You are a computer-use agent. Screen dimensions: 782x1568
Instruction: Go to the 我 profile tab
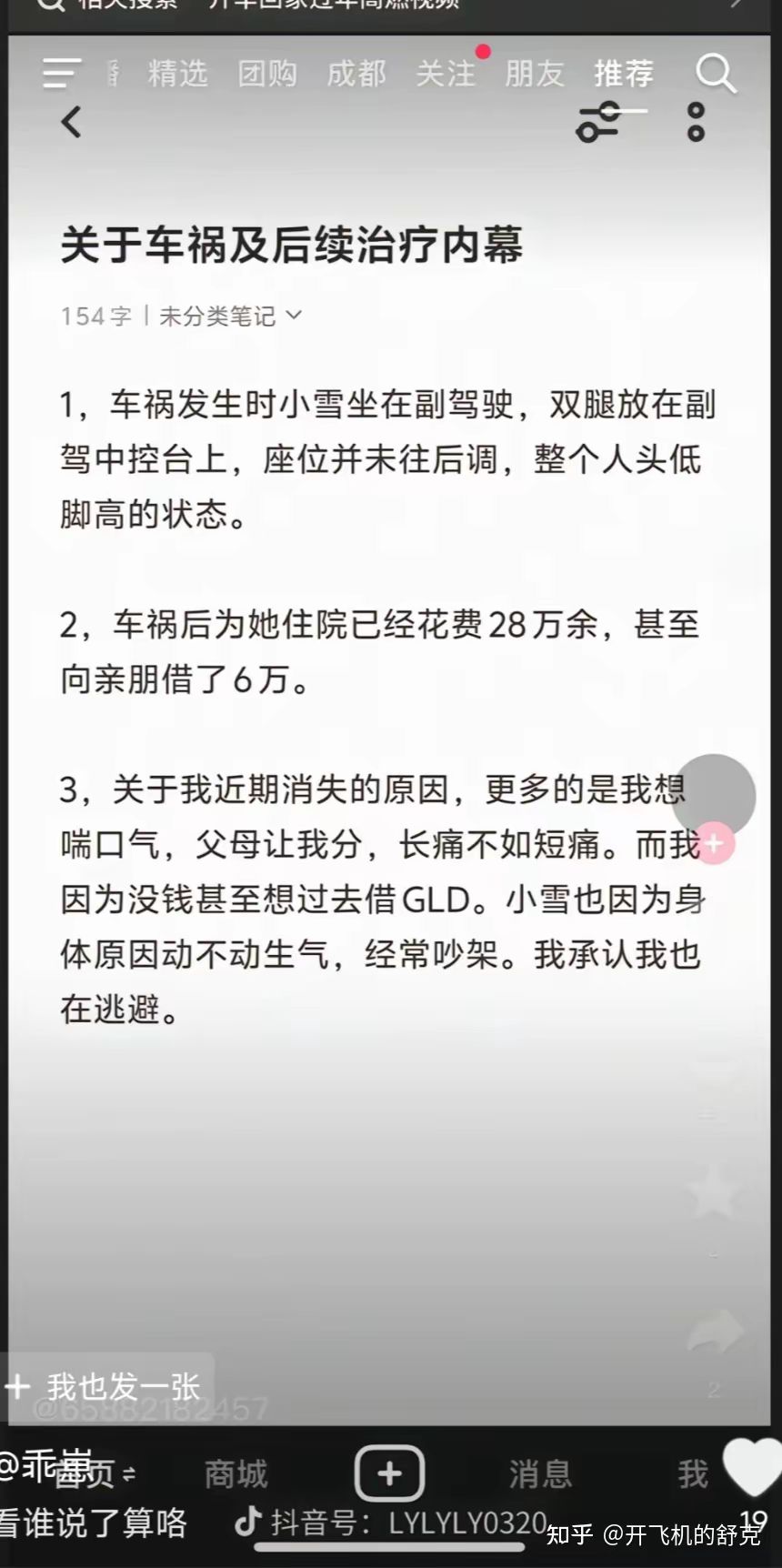692,1473
